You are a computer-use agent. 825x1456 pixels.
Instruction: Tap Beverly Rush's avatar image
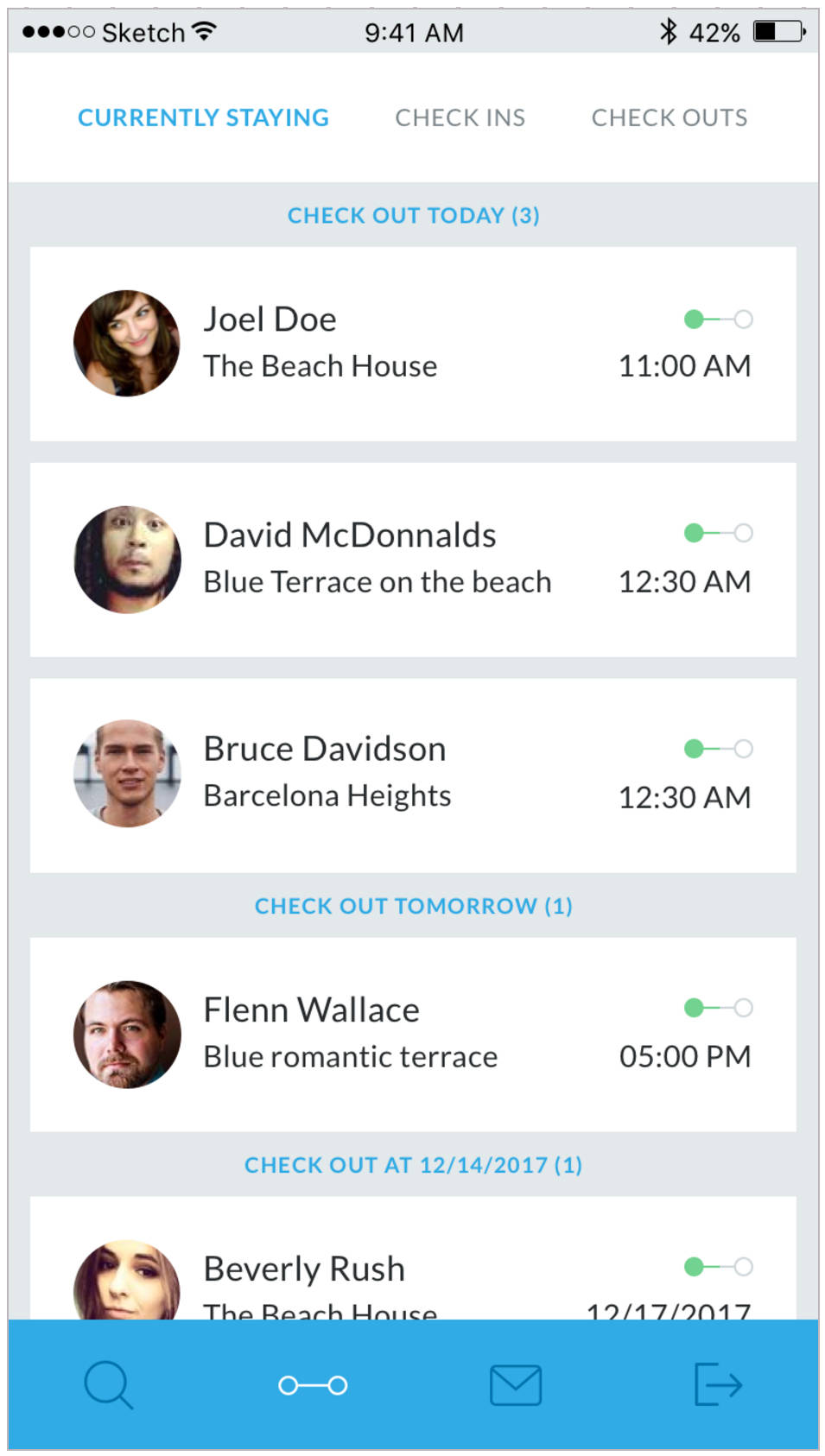[x=126, y=1287]
